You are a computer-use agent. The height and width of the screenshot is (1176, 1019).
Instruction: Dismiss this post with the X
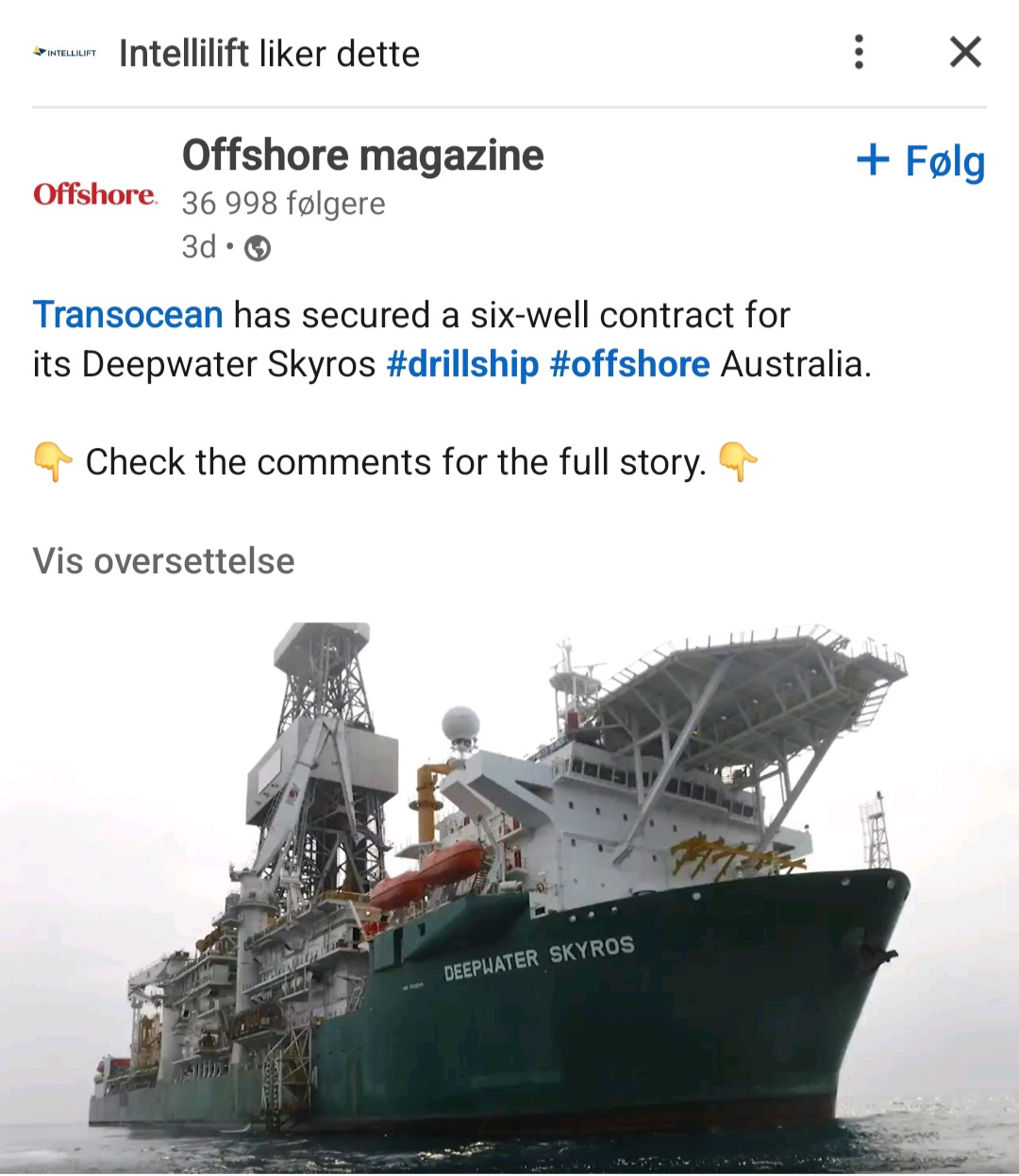click(x=965, y=53)
